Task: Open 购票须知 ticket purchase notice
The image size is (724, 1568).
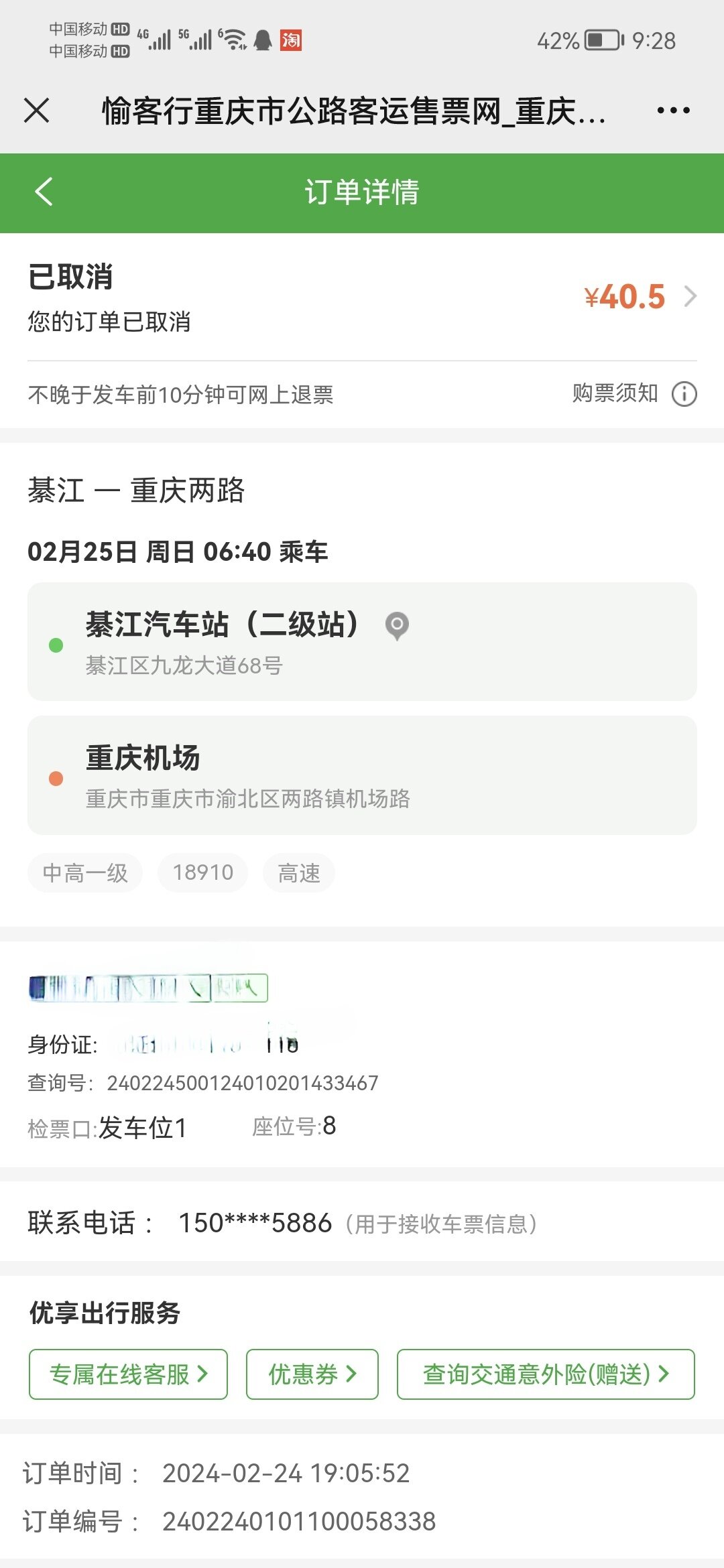Action: point(633,393)
